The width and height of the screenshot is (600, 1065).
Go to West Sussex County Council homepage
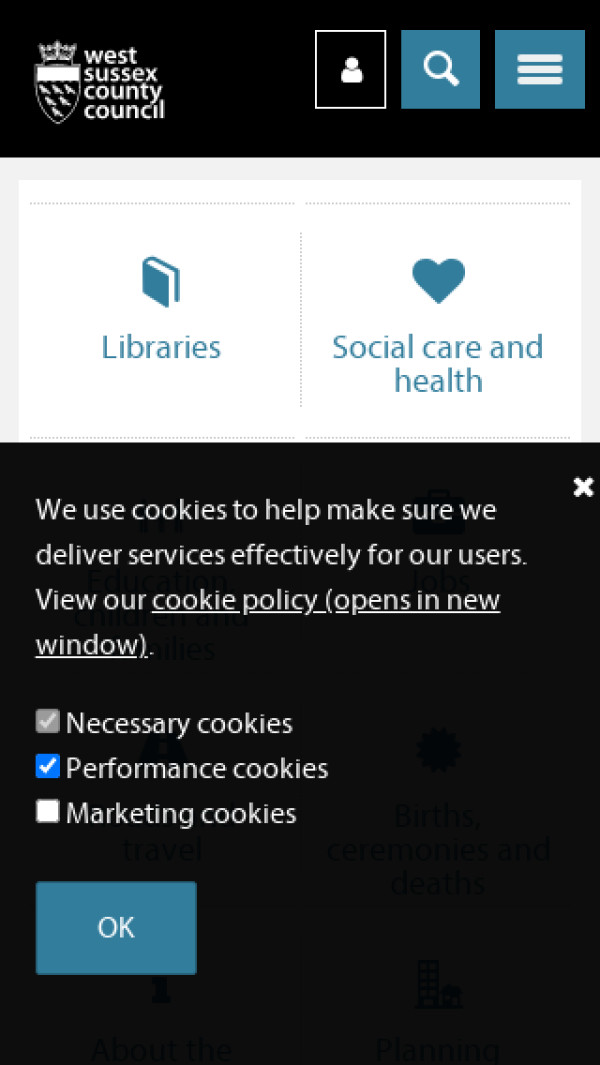click(x=99, y=81)
